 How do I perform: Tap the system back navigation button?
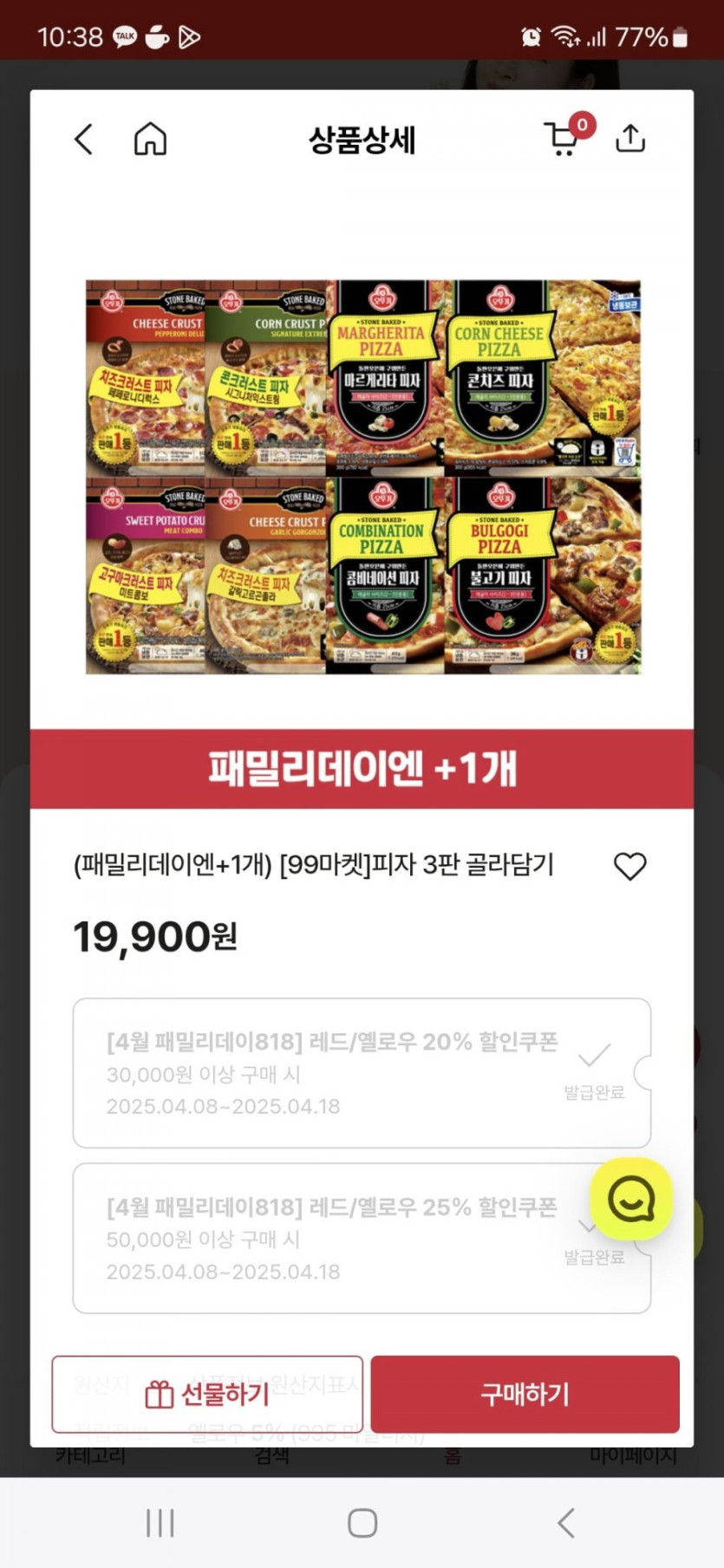(x=566, y=1523)
